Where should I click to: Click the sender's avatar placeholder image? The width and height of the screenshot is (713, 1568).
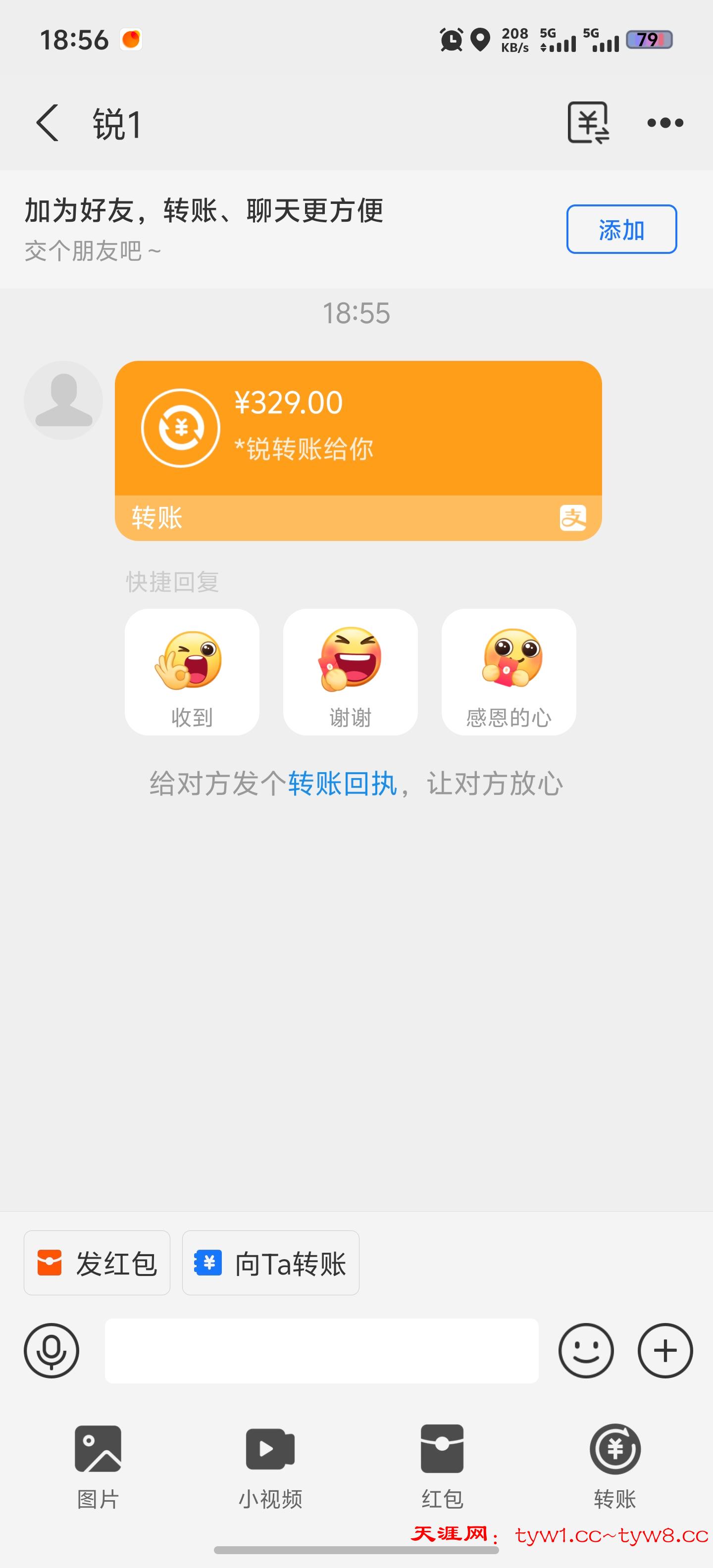click(x=63, y=400)
